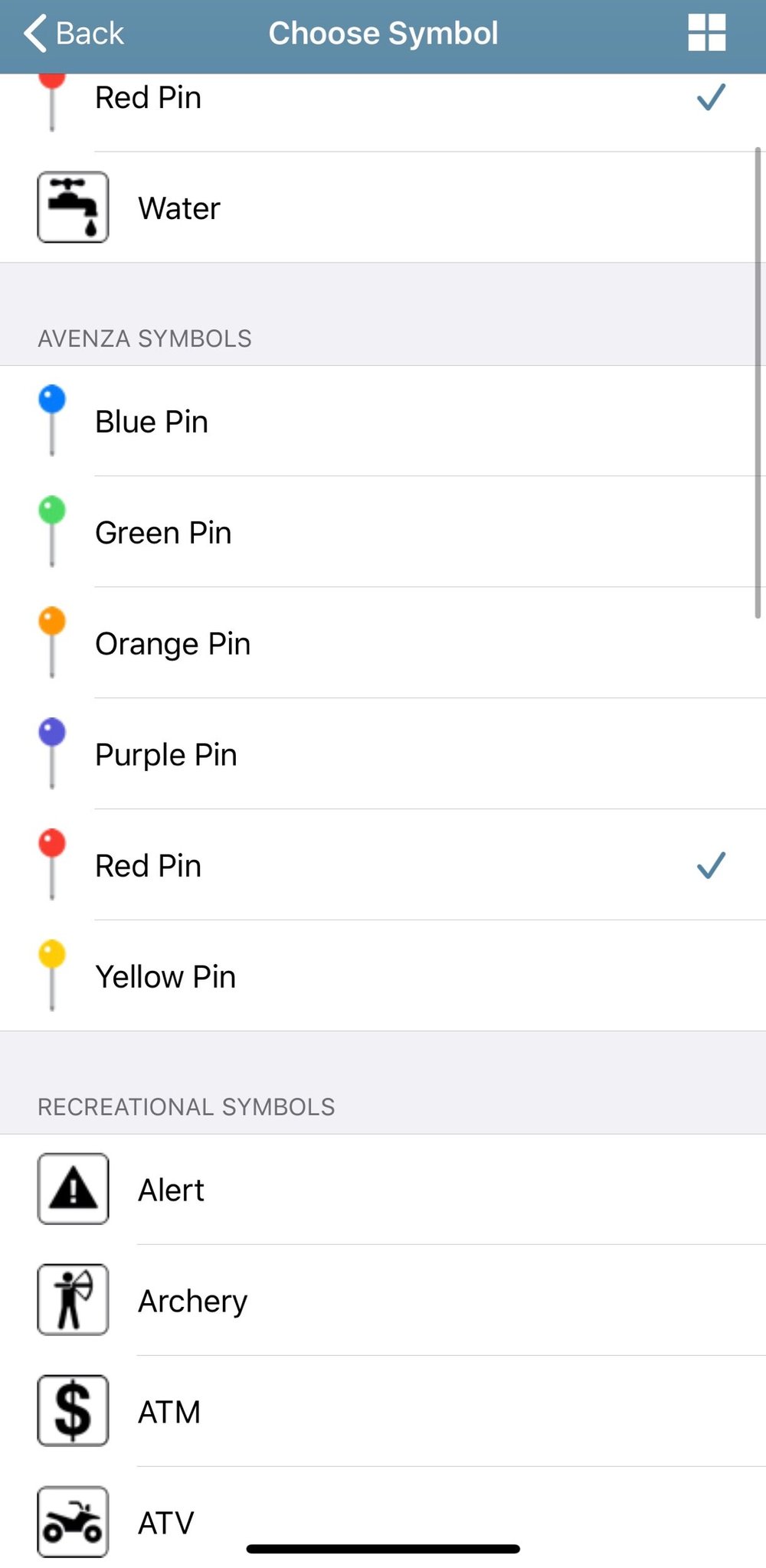The width and height of the screenshot is (766, 1568).
Task: Go back from Choose Symbol
Action: coord(74,34)
